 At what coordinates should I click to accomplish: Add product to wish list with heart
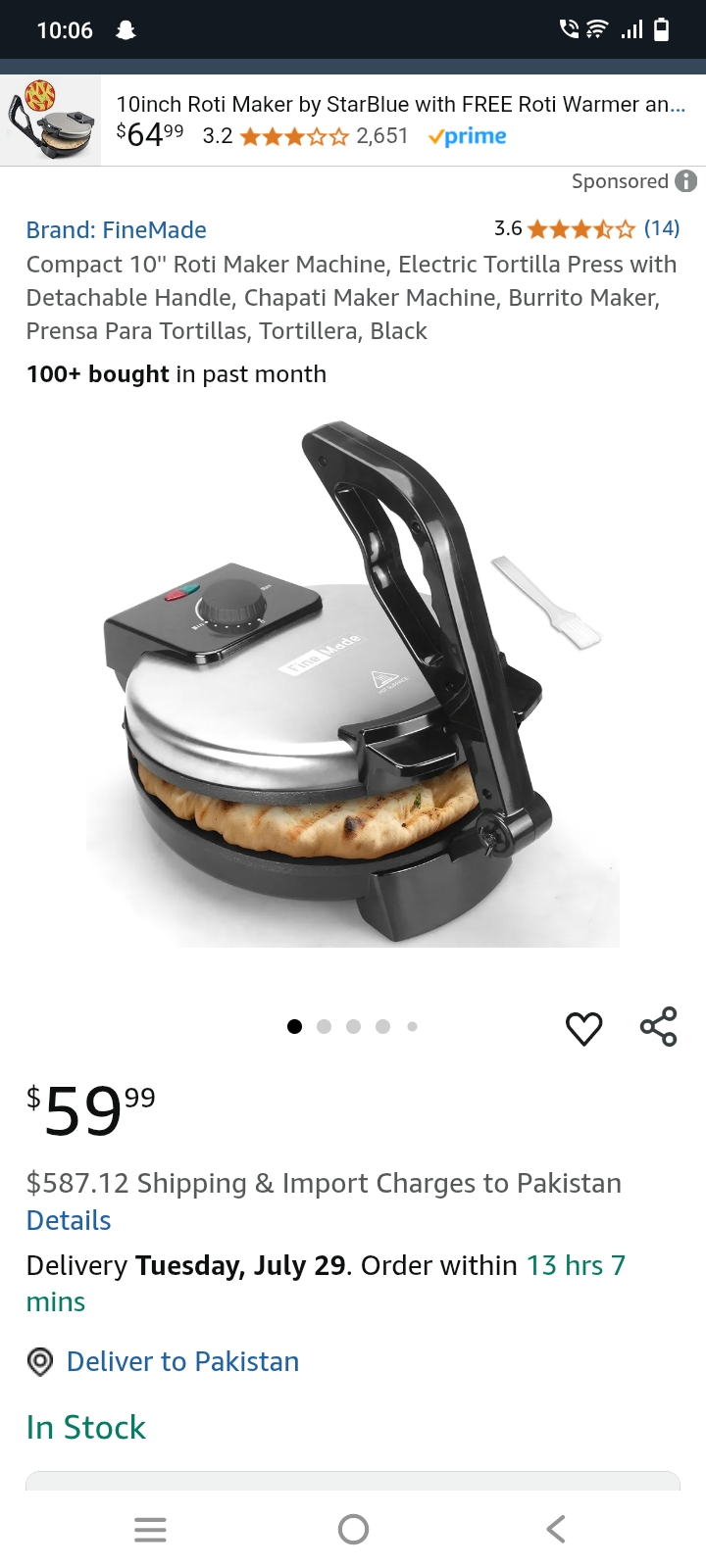pyautogui.click(x=583, y=1028)
